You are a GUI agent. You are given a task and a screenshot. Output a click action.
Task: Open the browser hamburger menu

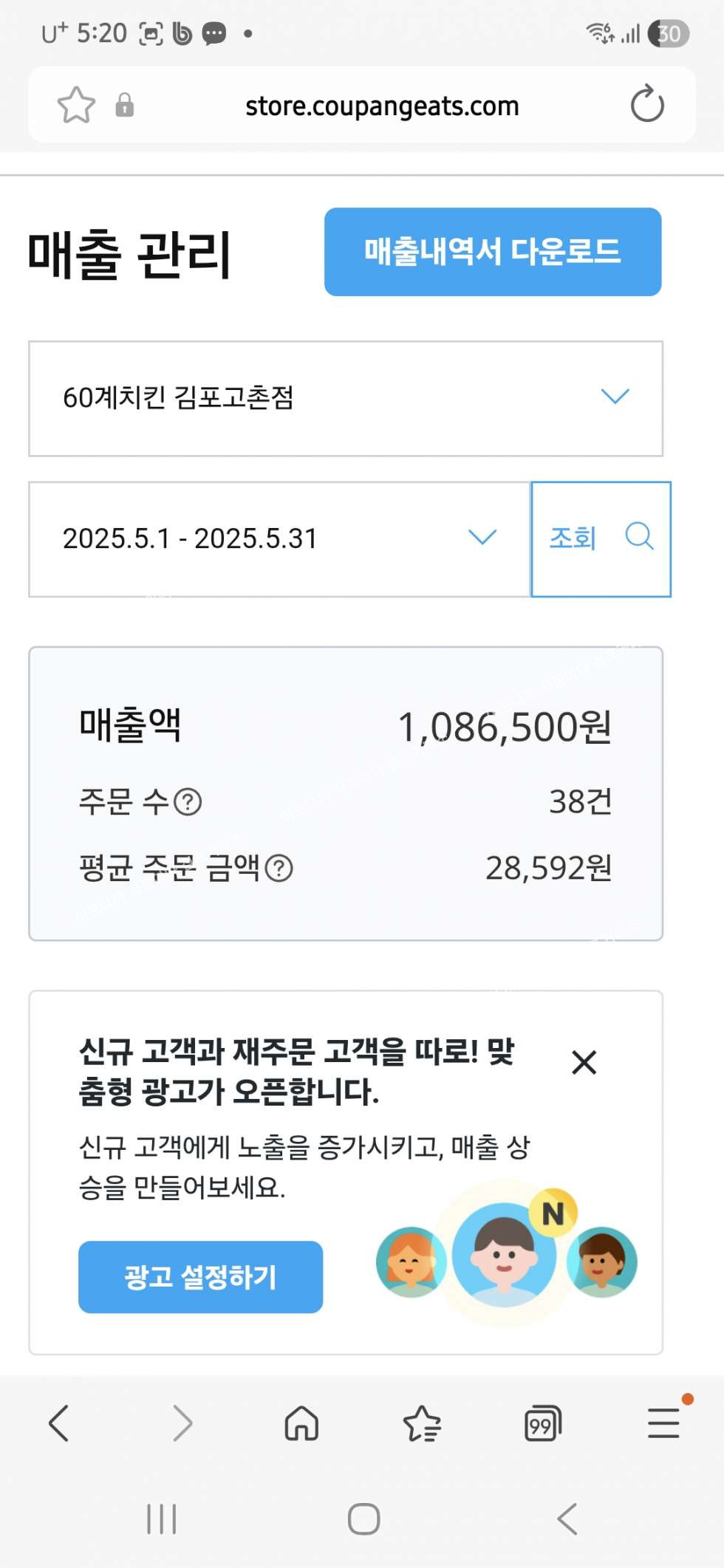(663, 1423)
